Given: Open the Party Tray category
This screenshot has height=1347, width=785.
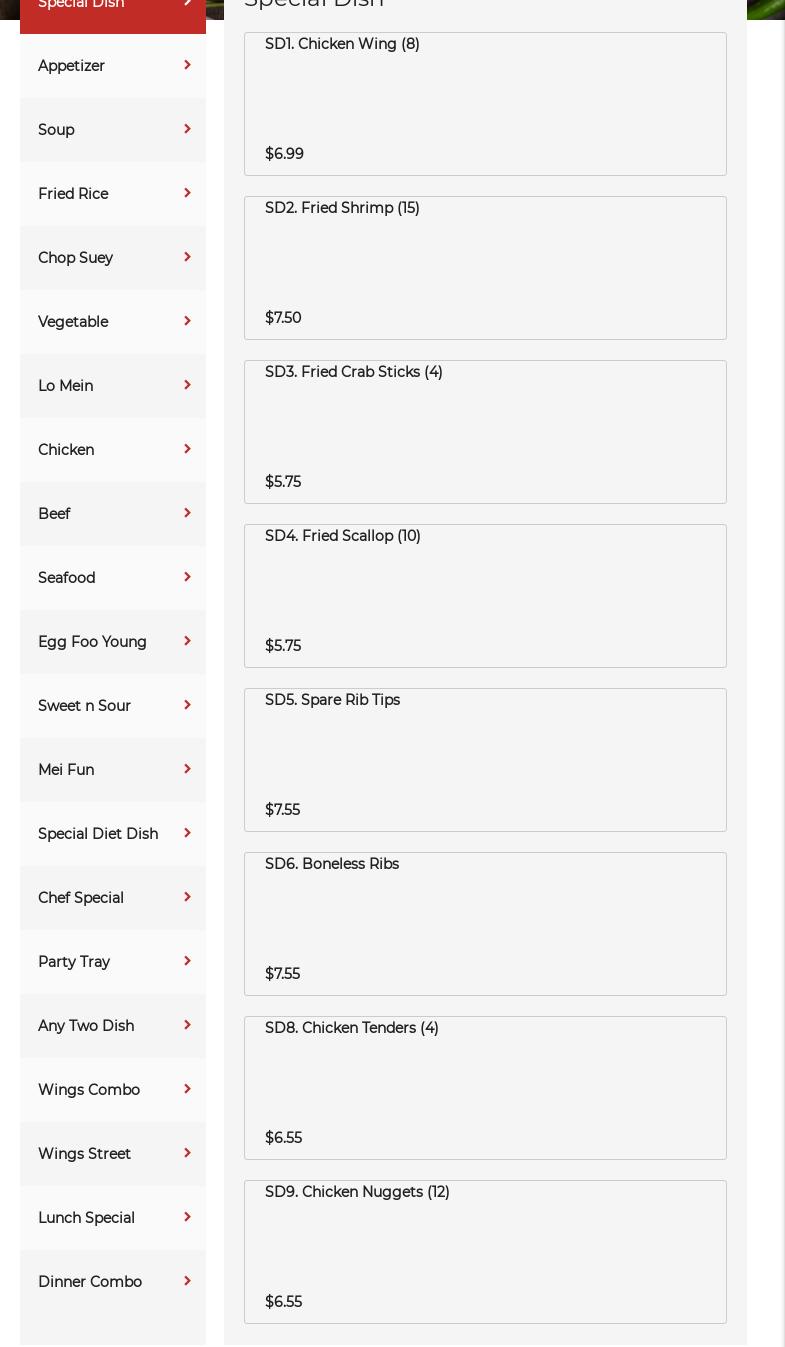Looking at the screenshot, I should [x=113, y=962].
